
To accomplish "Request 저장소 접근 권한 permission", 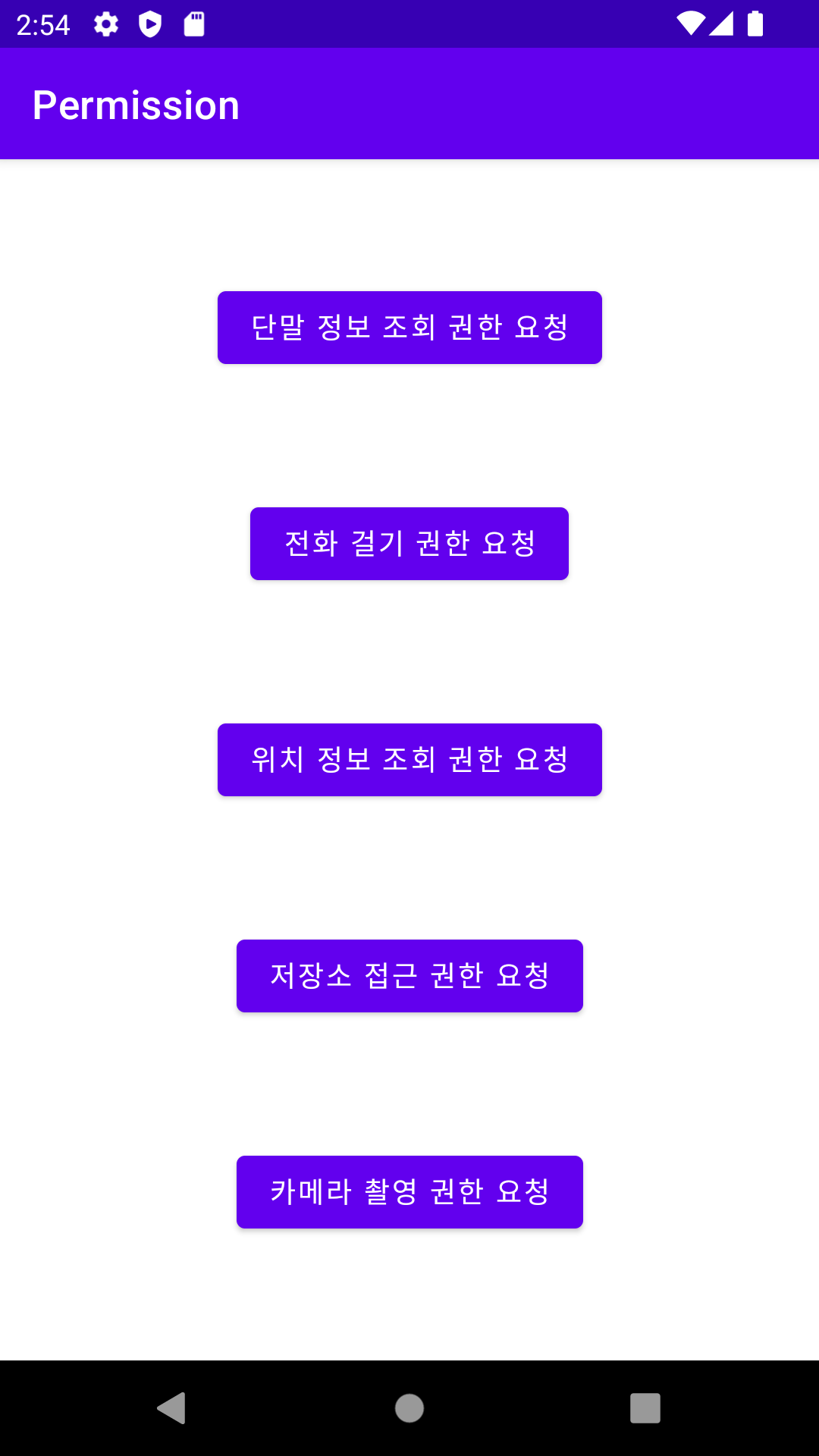I will 409,976.
